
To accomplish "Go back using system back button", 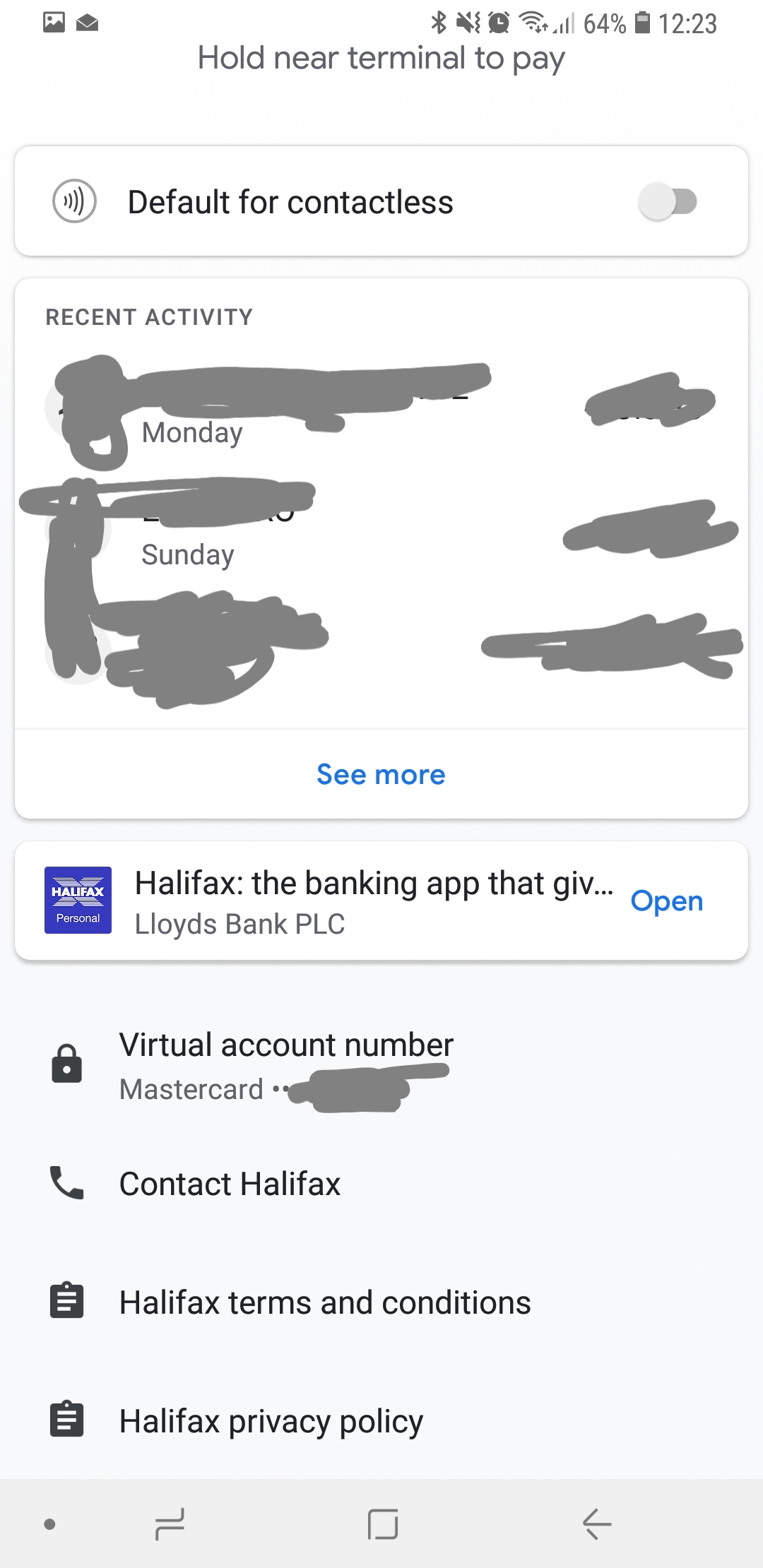I will point(597,1524).
